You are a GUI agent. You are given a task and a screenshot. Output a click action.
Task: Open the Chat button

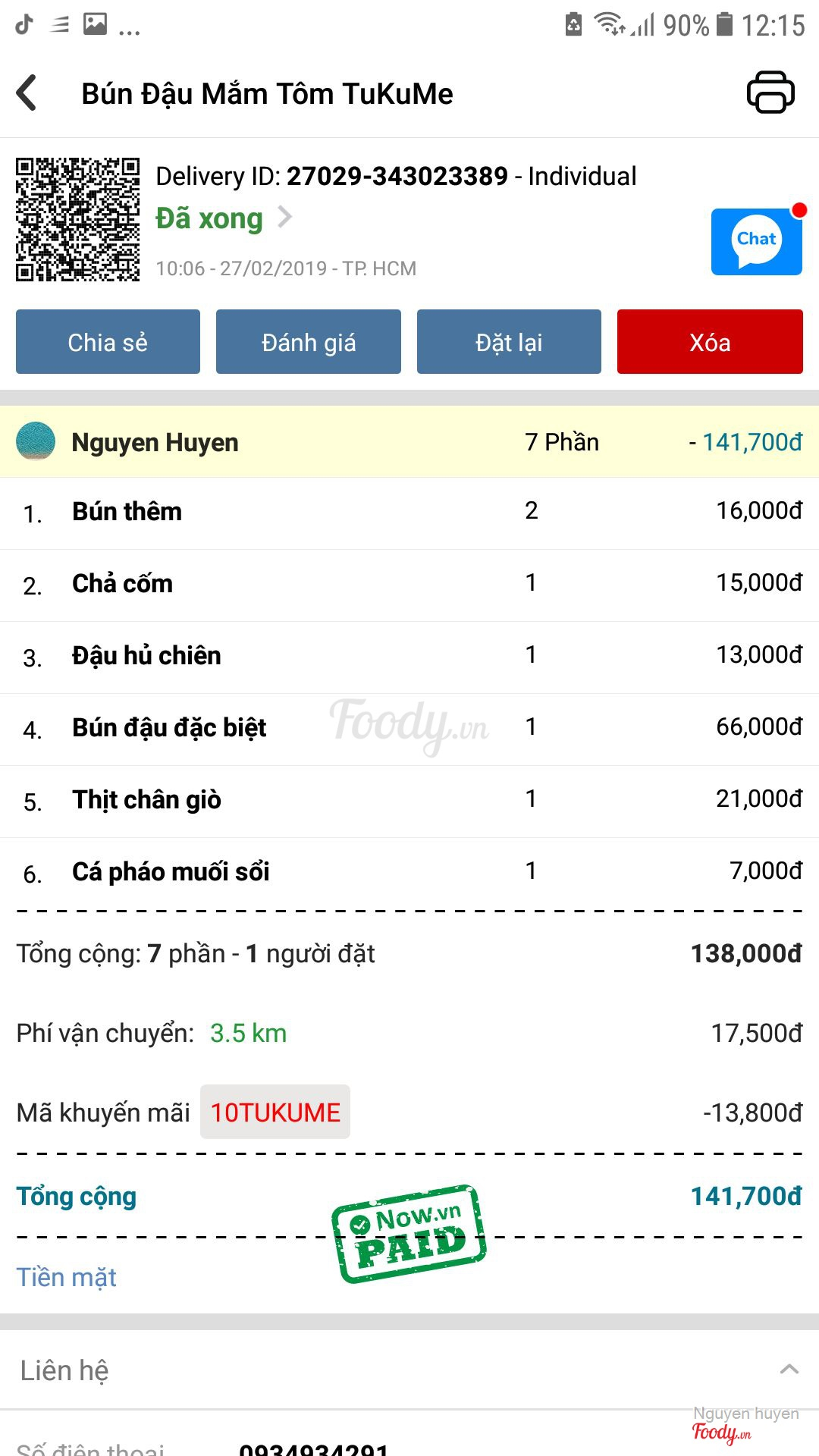(x=756, y=241)
